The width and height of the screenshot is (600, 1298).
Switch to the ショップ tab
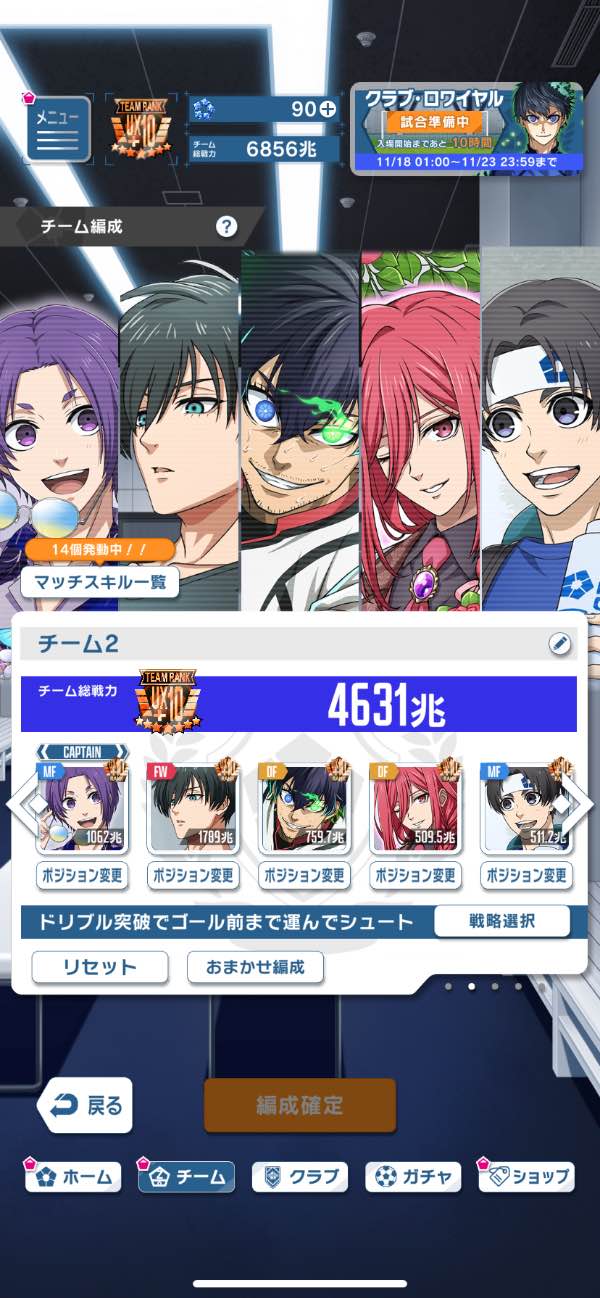[x=527, y=1177]
